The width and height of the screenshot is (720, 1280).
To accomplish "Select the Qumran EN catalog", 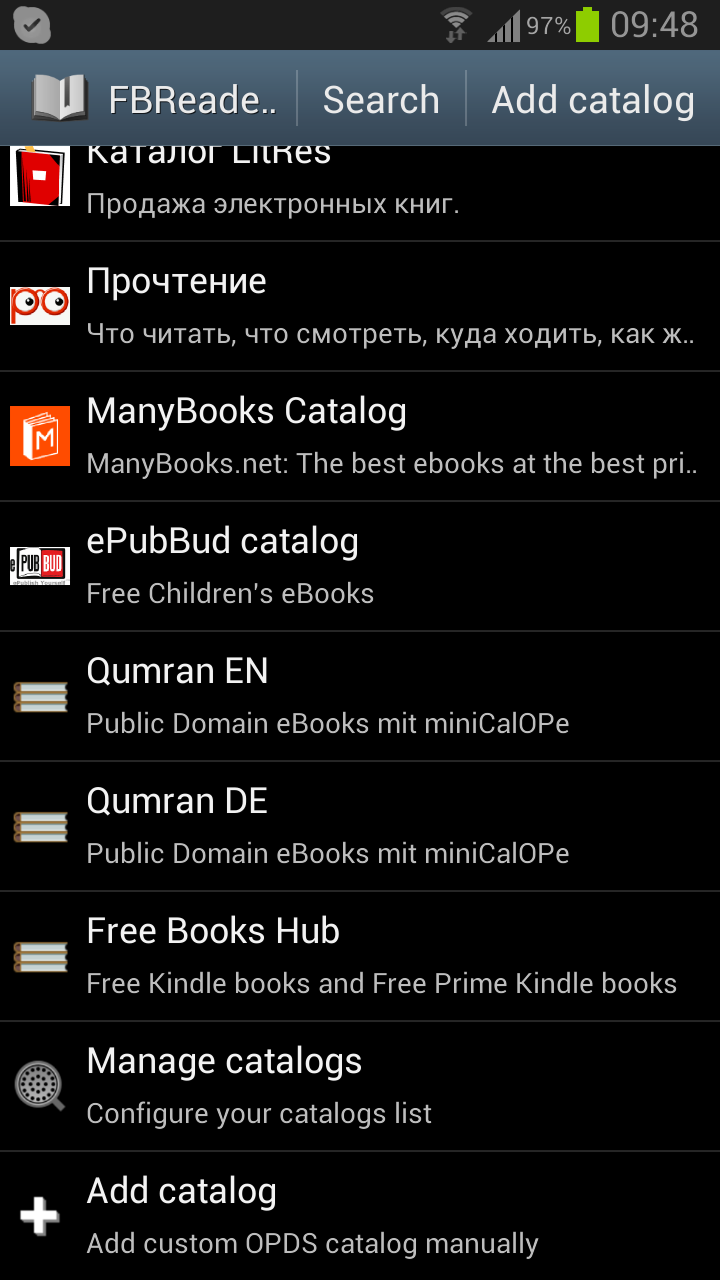I will 360,696.
